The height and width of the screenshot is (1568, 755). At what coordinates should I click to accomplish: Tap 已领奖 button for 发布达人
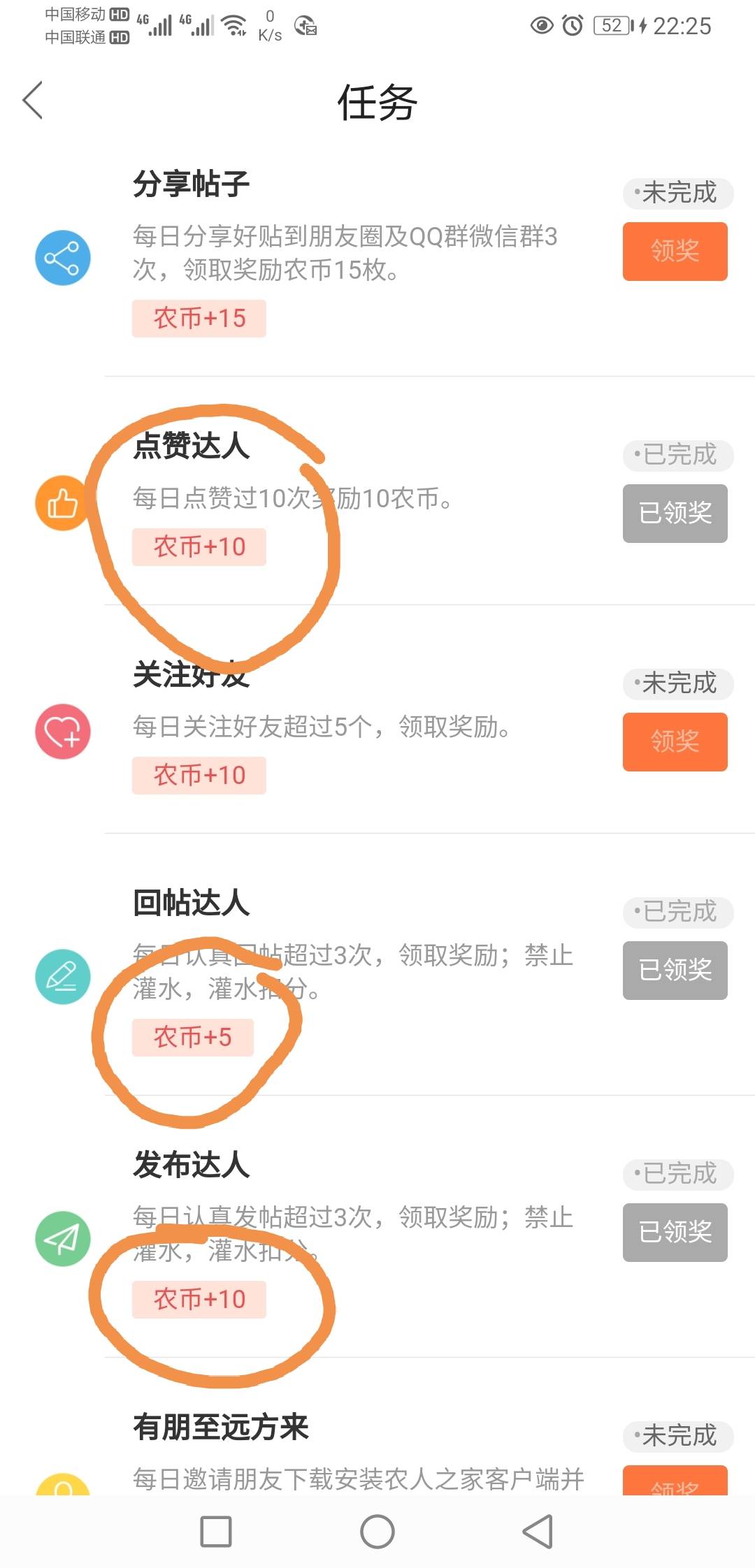(x=675, y=1233)
